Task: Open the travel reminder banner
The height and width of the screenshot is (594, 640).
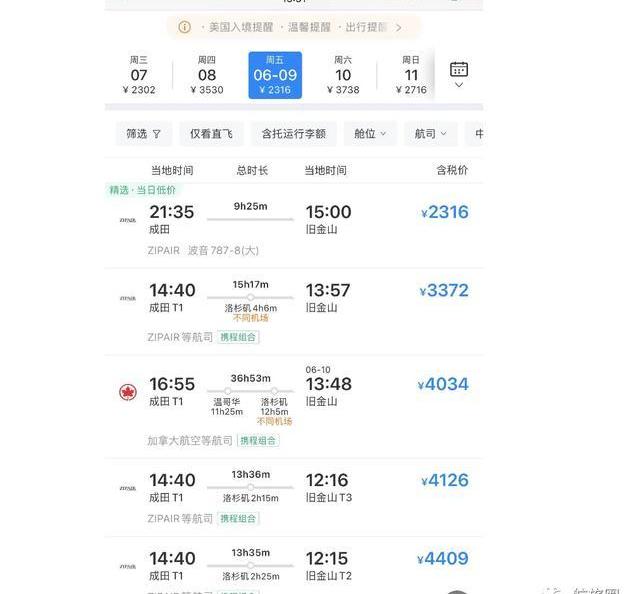Action: (293, 27)
